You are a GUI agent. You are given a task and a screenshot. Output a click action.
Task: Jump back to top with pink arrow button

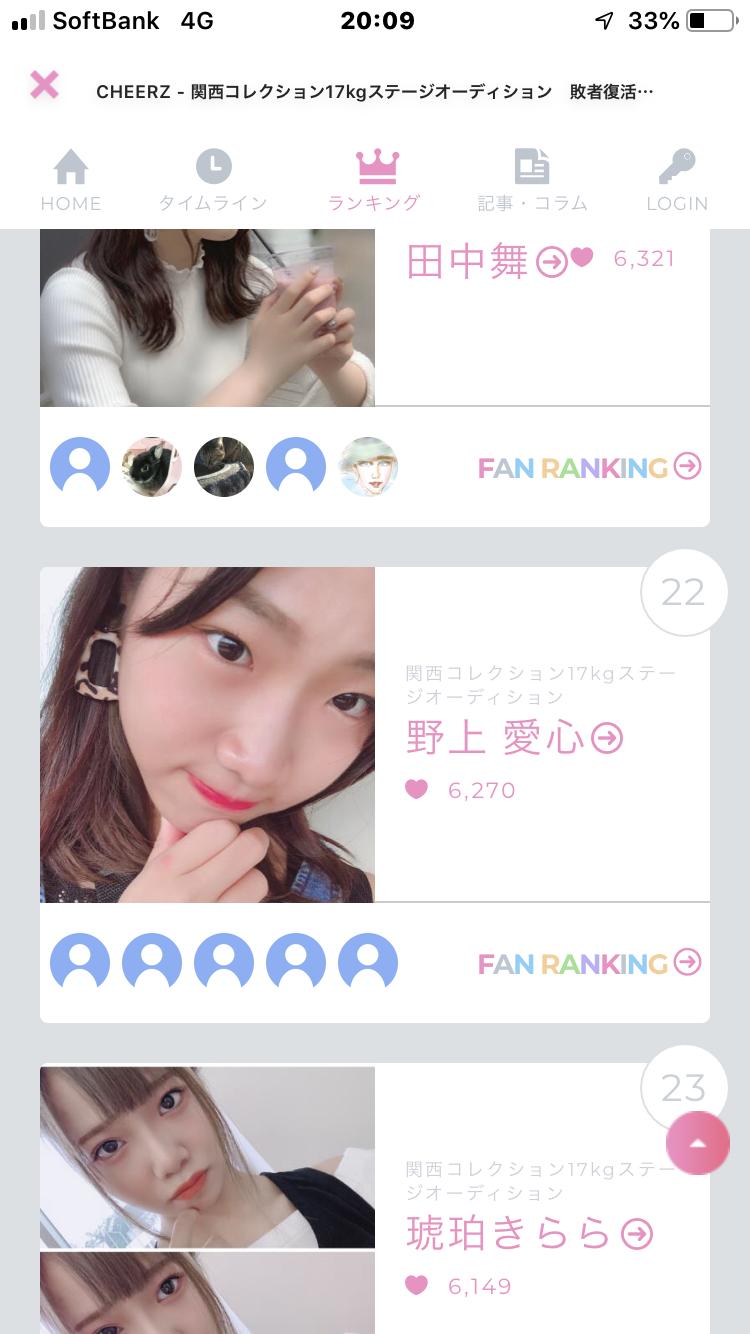tap(697, 1143)
